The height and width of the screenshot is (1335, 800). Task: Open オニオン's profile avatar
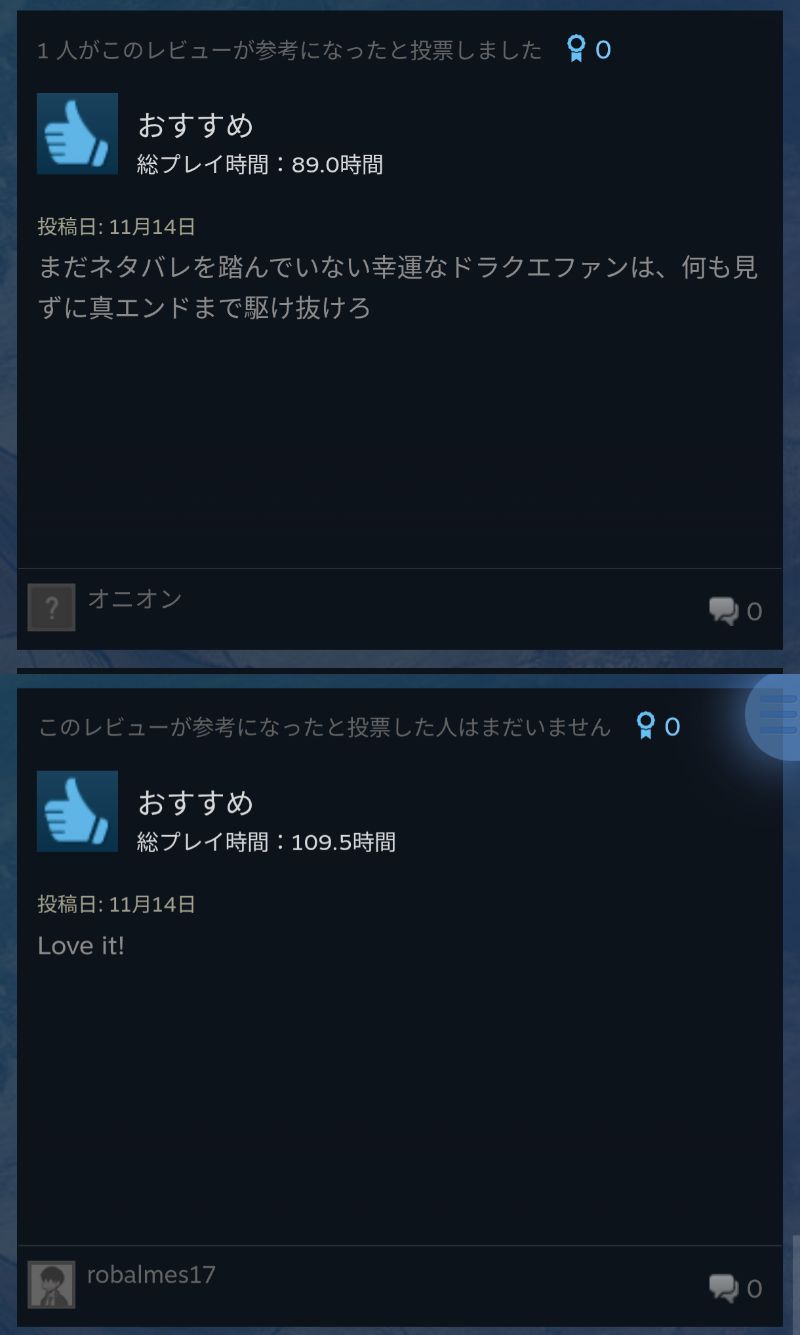[51, 607]
